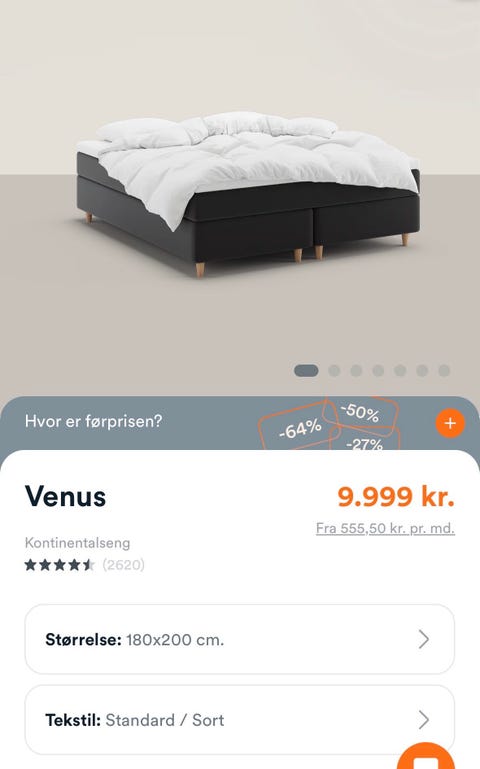Open the orange floating chat button
This screenshot has height=769, width=480.
(426, 757)
